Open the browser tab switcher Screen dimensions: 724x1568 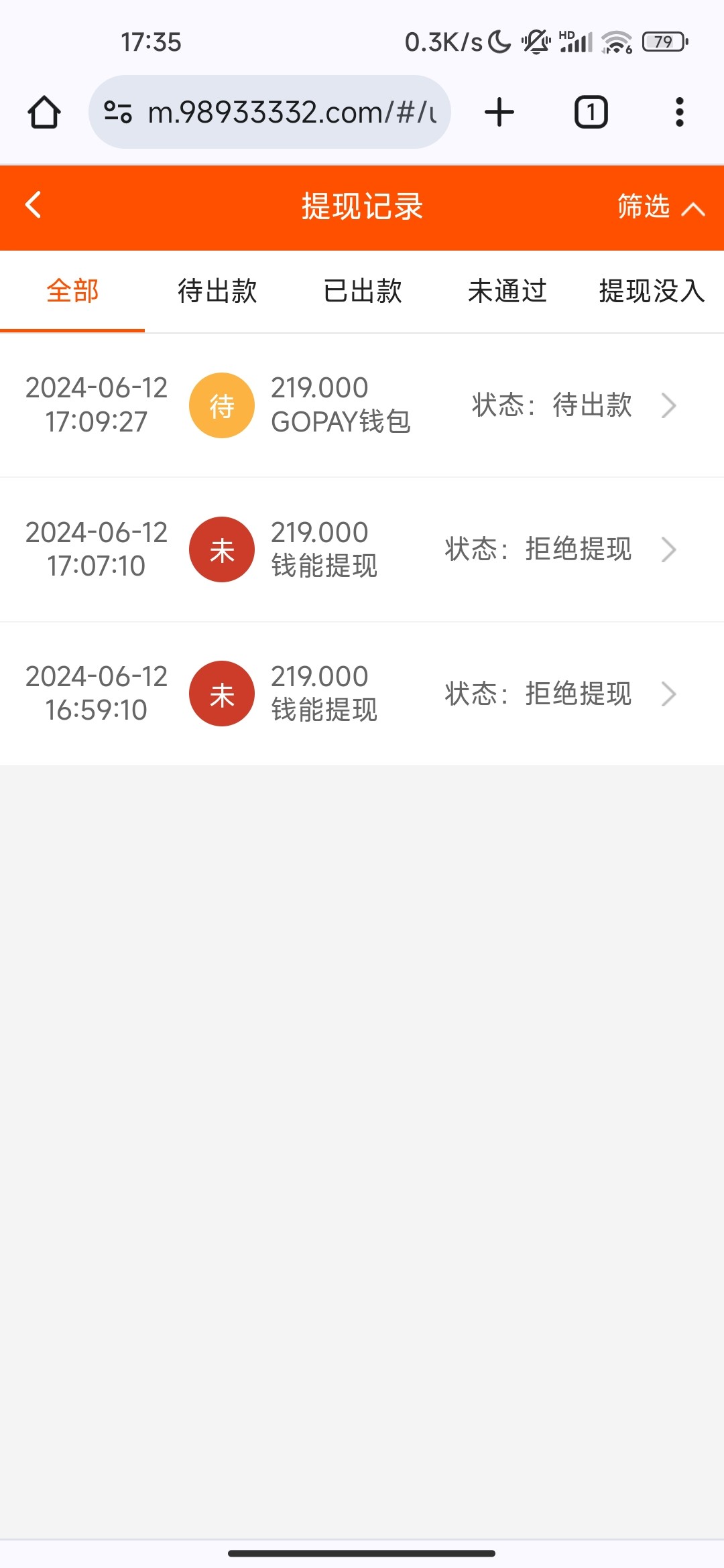[591, 112]
